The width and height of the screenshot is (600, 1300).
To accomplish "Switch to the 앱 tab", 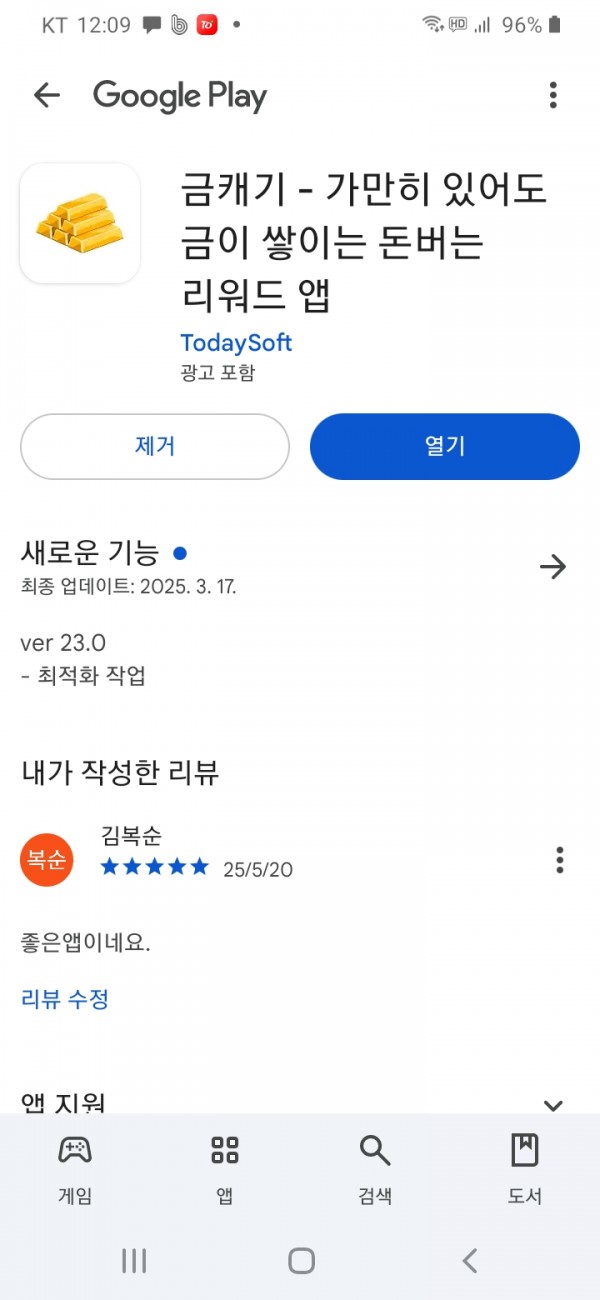I will click(225, 1169).
